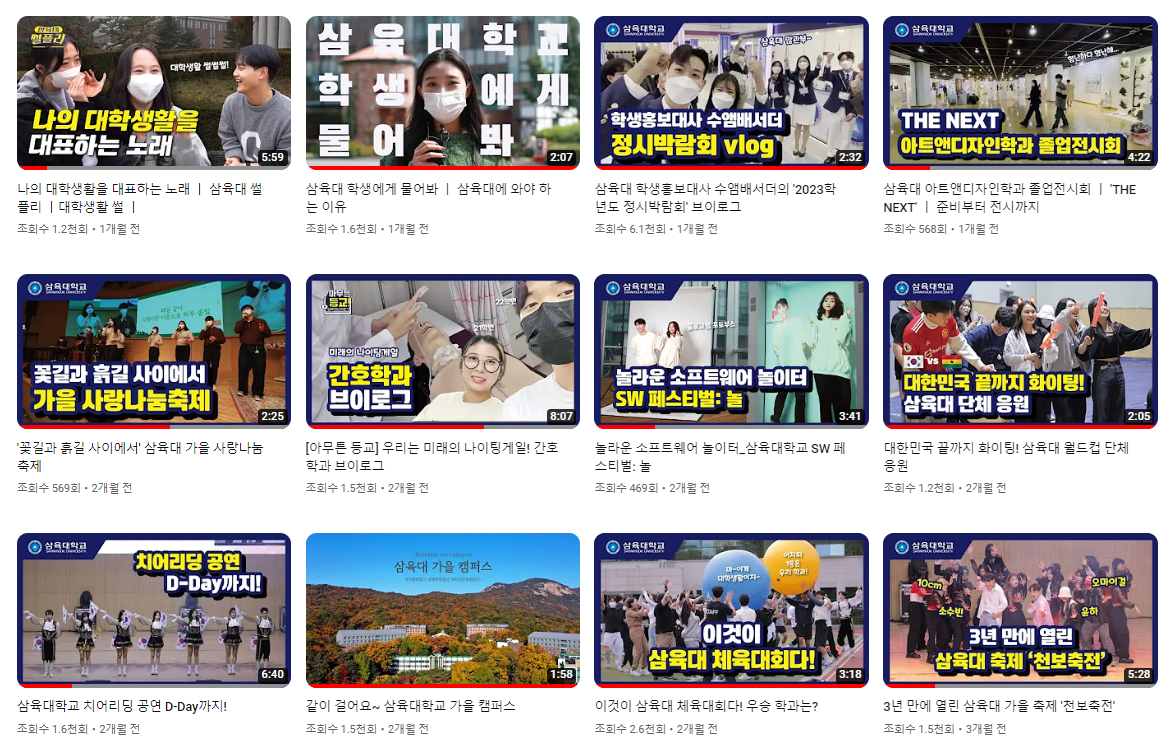This screenshot has height=747, width=1172.
Task: Watch the SW 페스티벌: 놀 video
Action: pyautogui.click(x=731, y=351)
